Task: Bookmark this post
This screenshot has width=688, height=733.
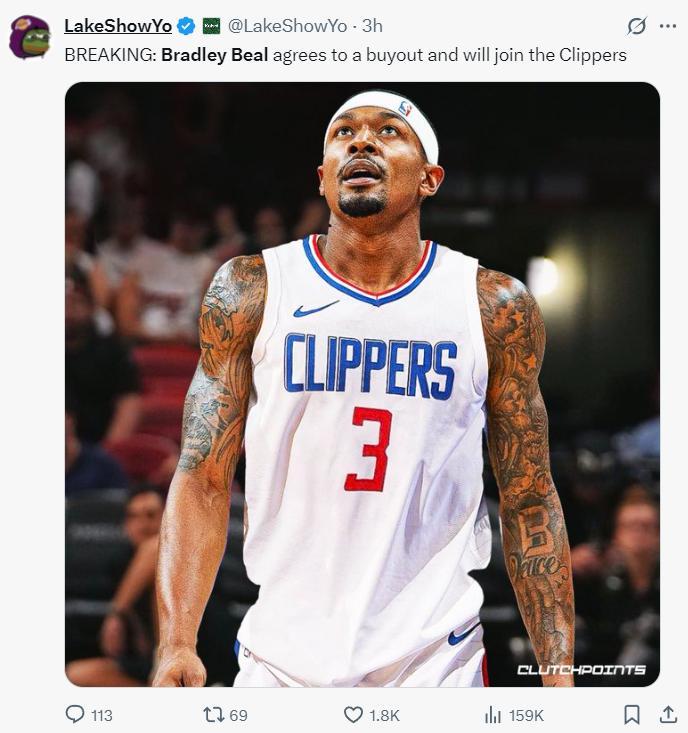Action: click(632, 715)
